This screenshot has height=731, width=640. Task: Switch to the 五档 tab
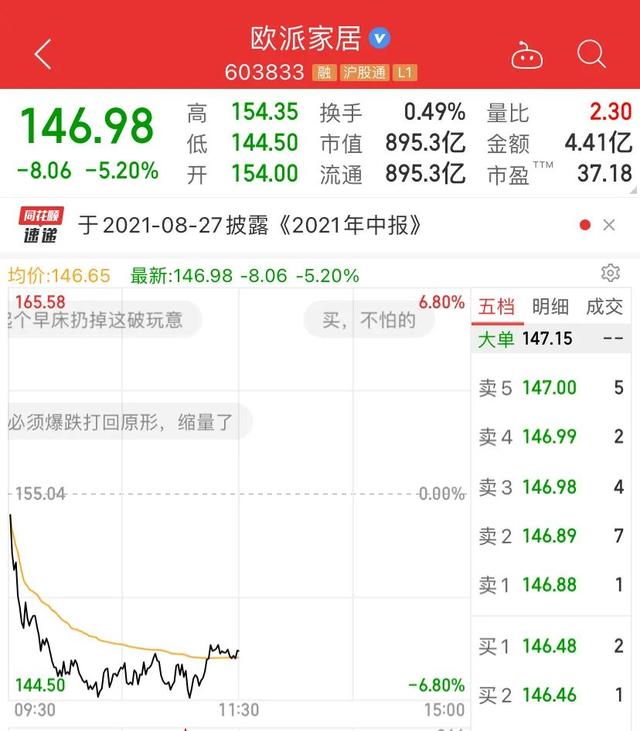coord(497,306)
